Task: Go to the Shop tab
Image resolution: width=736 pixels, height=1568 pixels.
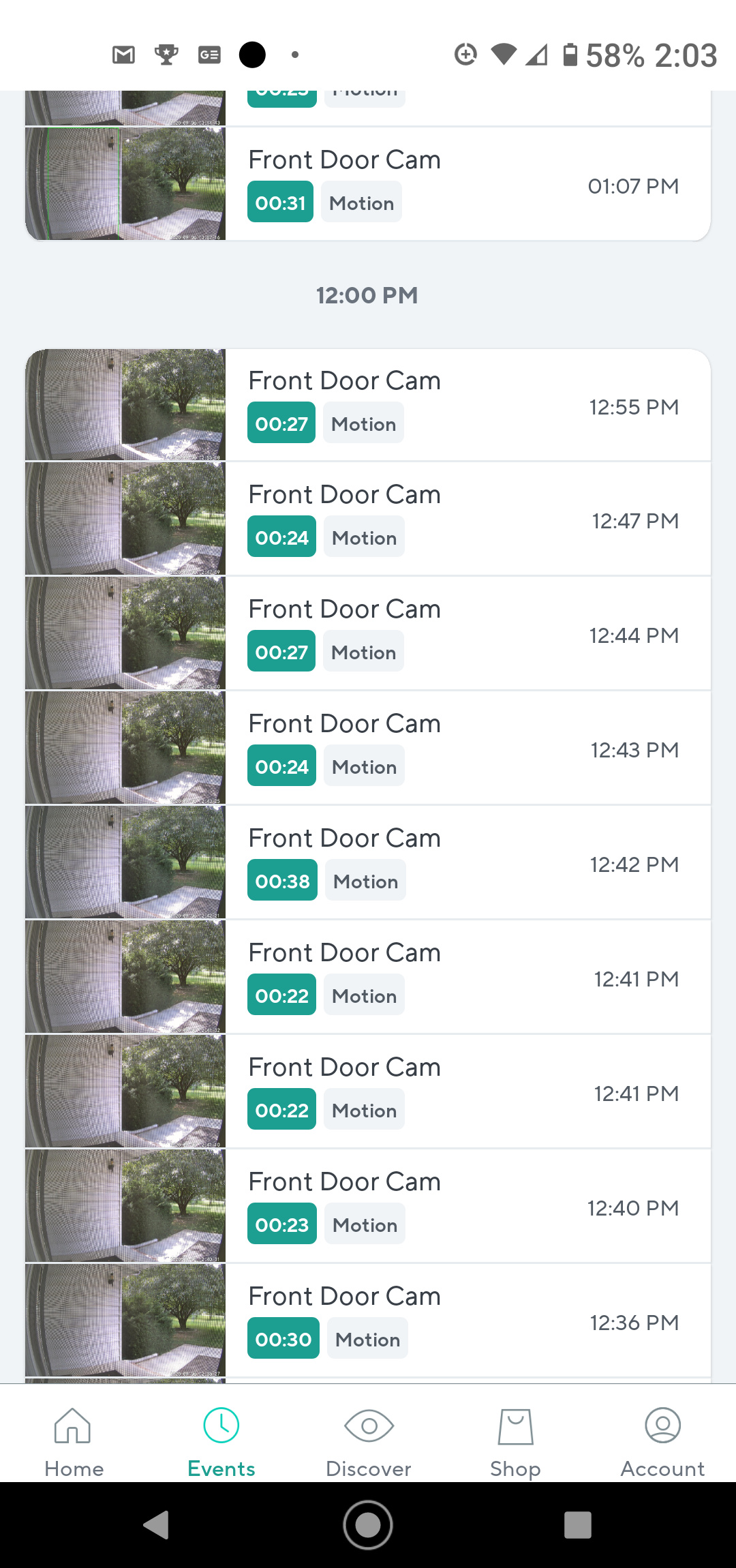Action: click(x=515, y=1437)
